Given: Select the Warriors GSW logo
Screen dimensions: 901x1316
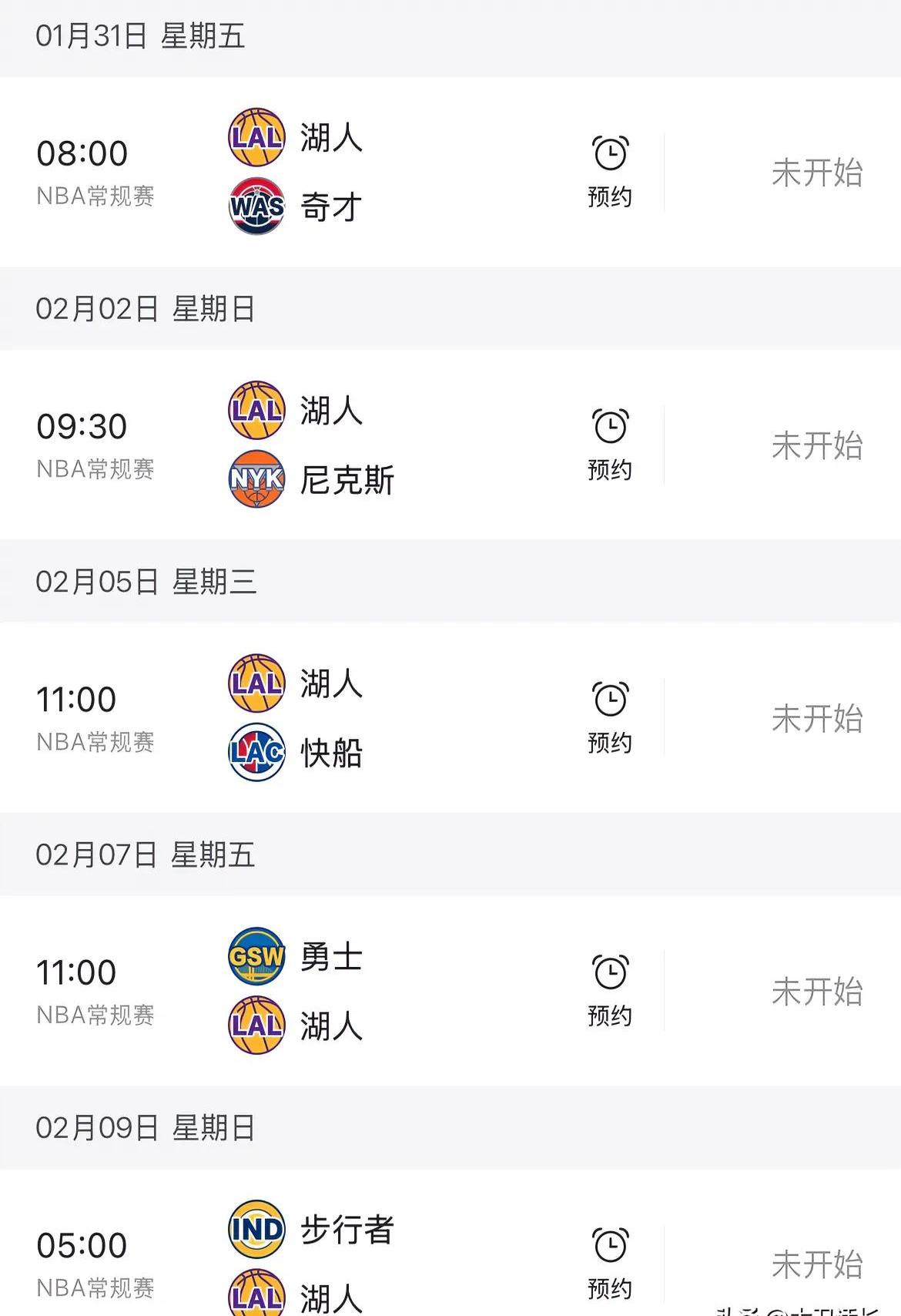Looking at the screenshot, I should point(256,958).
